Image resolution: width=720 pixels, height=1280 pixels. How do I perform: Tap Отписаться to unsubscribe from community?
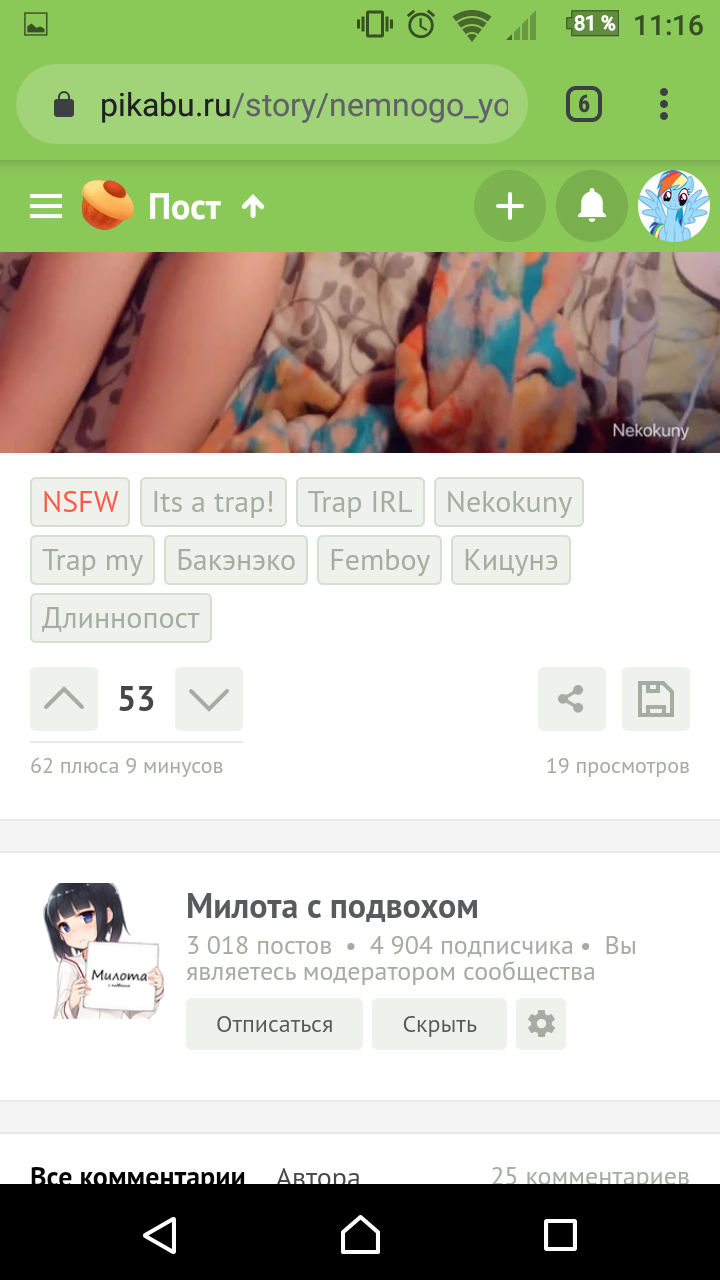274,1024
